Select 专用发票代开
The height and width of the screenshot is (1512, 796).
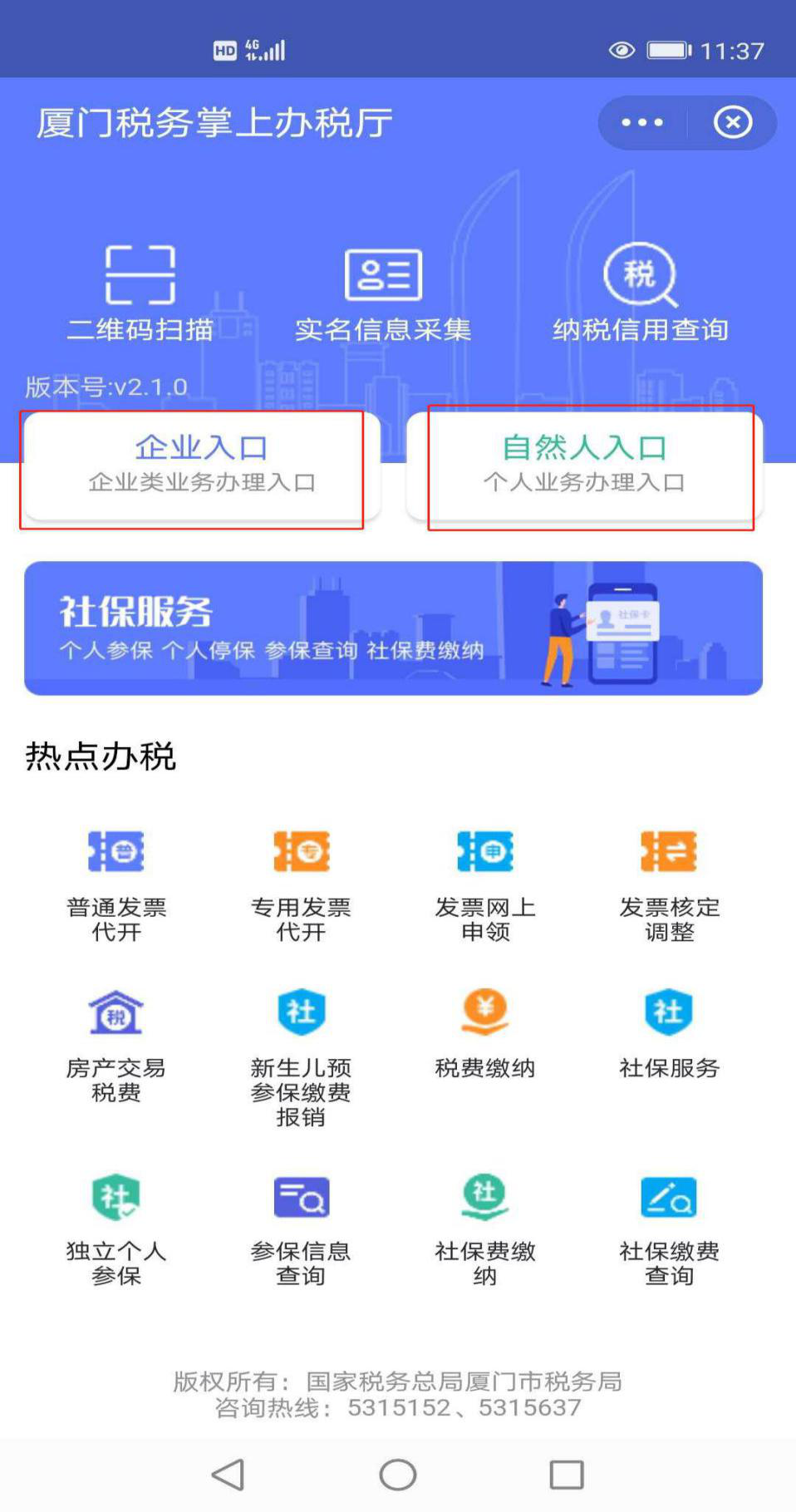point(301,885)
